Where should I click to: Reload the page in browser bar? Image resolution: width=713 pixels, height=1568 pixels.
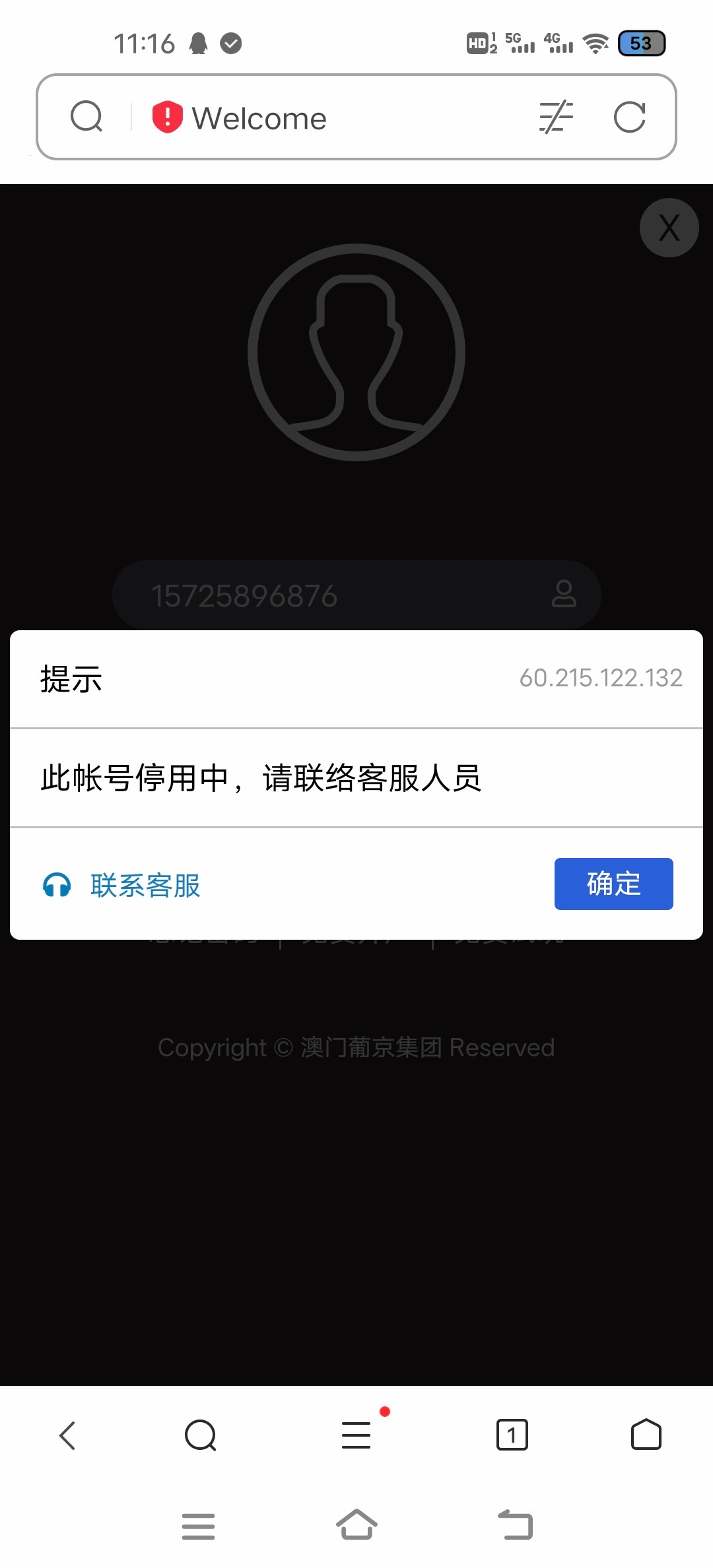(629, 117)
